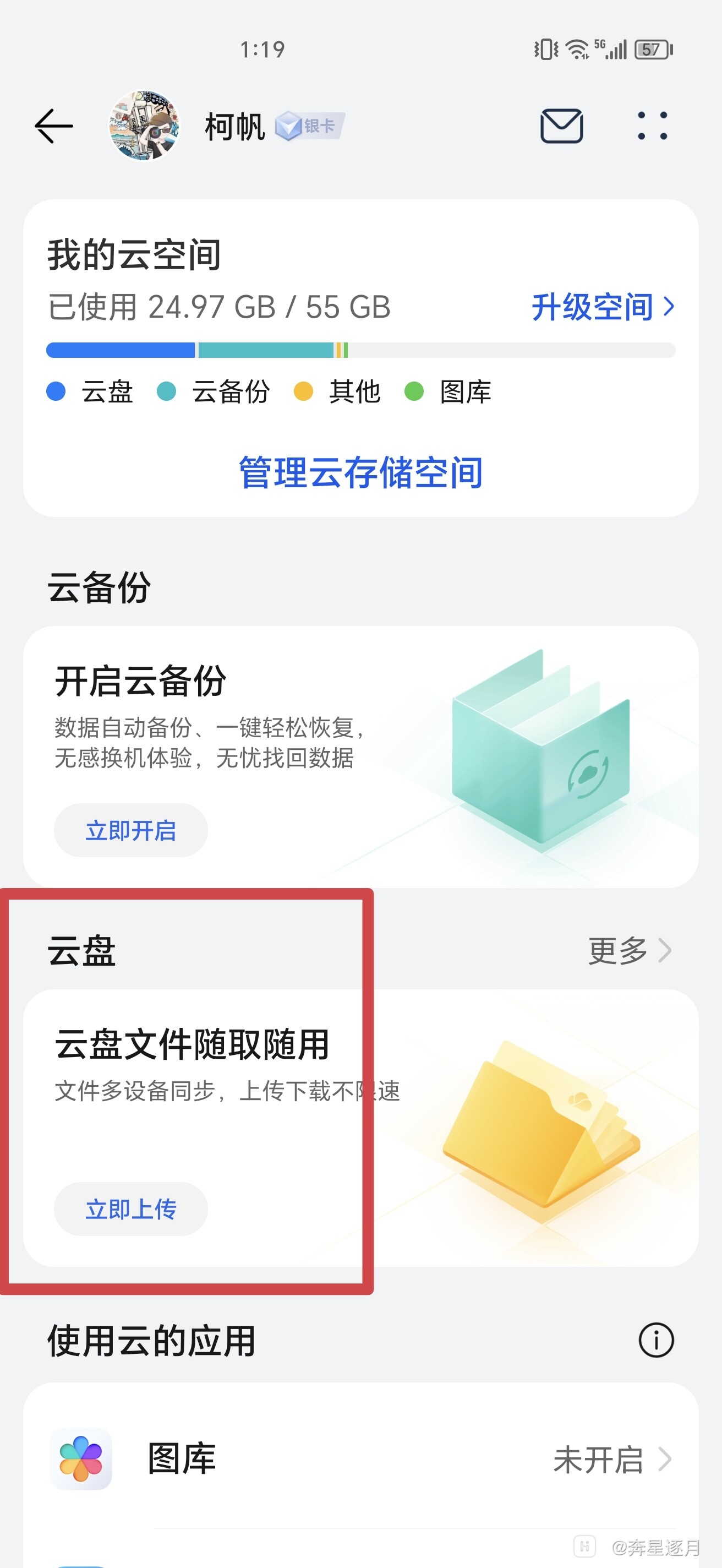Open 管理云存储空间

click(360, 472)
